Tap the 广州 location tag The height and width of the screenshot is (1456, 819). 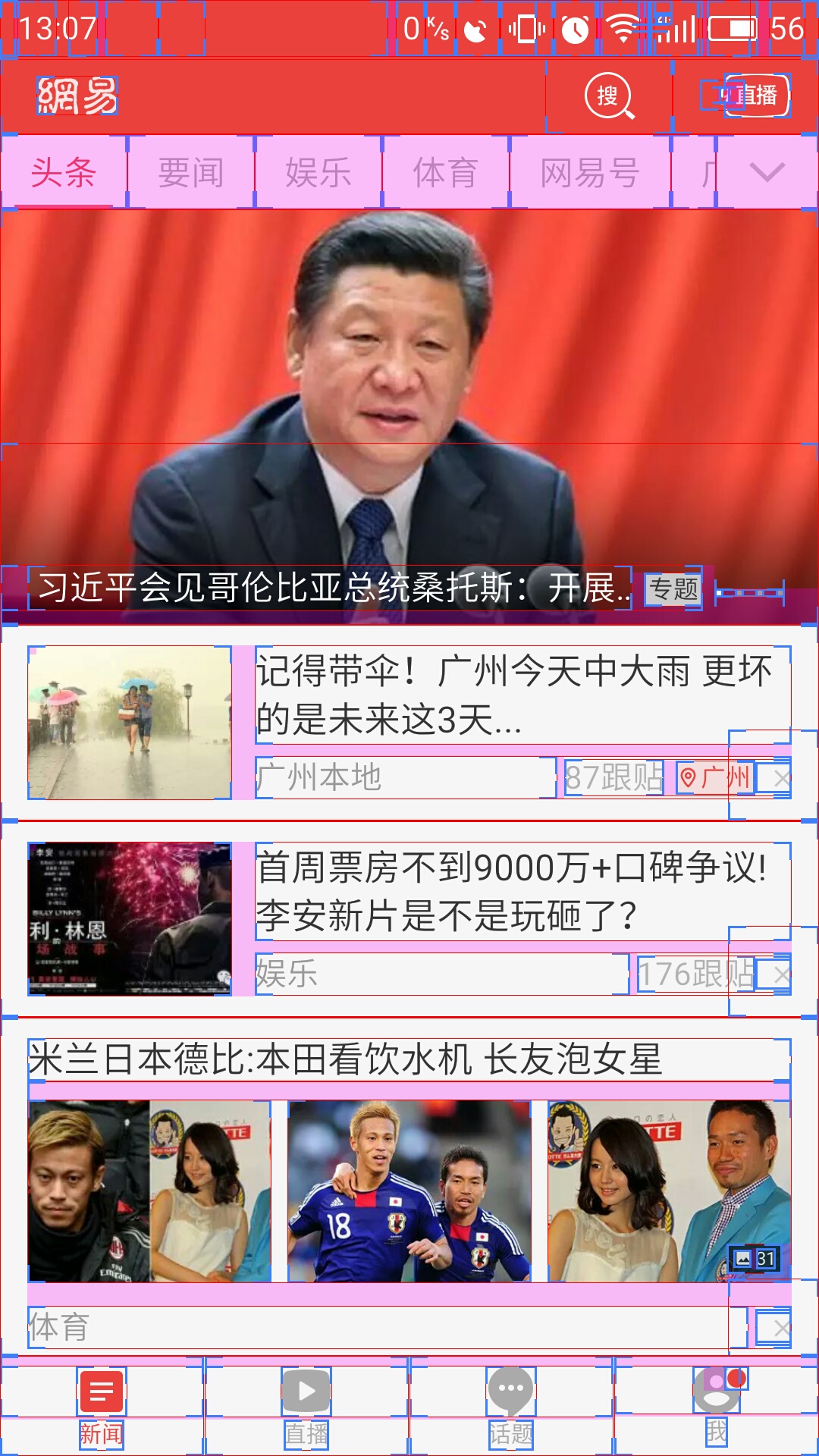[x=714, y=777]
